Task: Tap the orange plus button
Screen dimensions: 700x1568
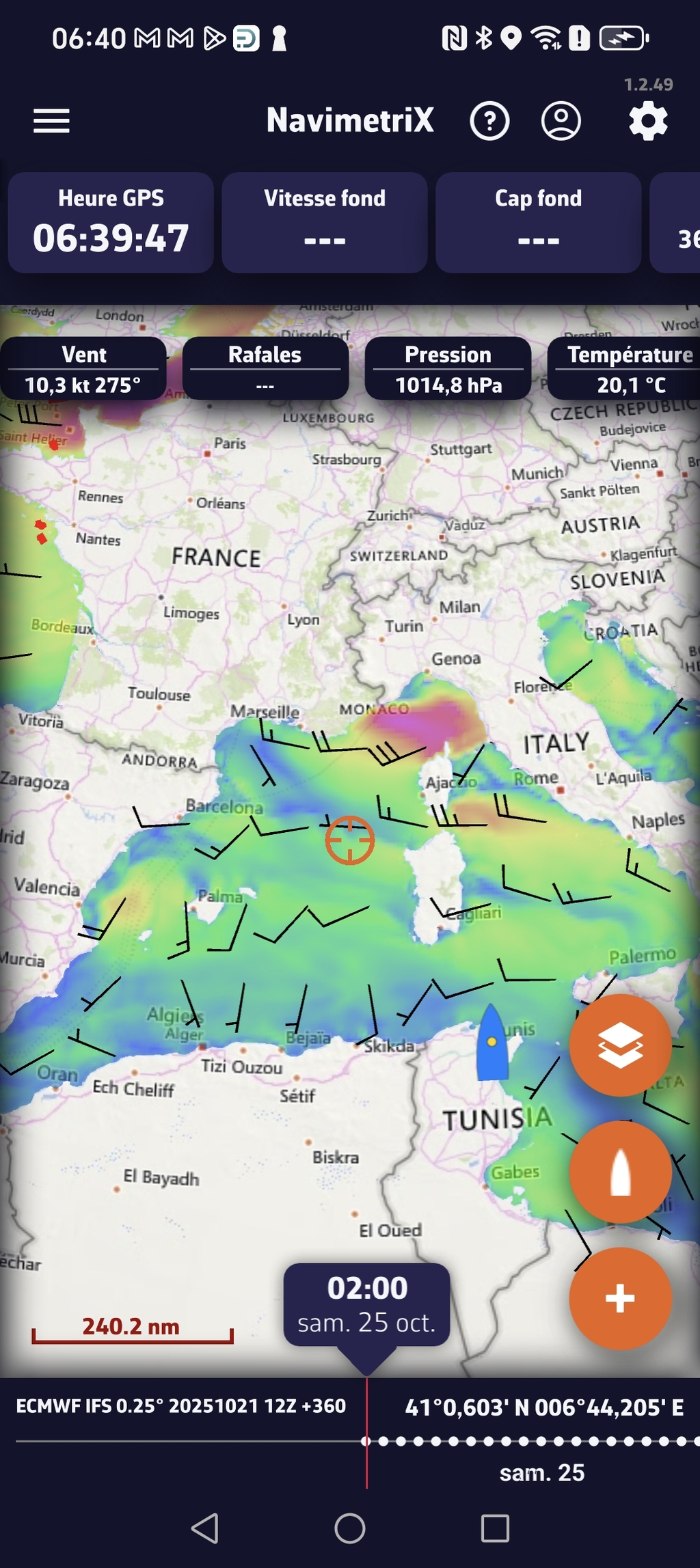Action: [620, 1298]
